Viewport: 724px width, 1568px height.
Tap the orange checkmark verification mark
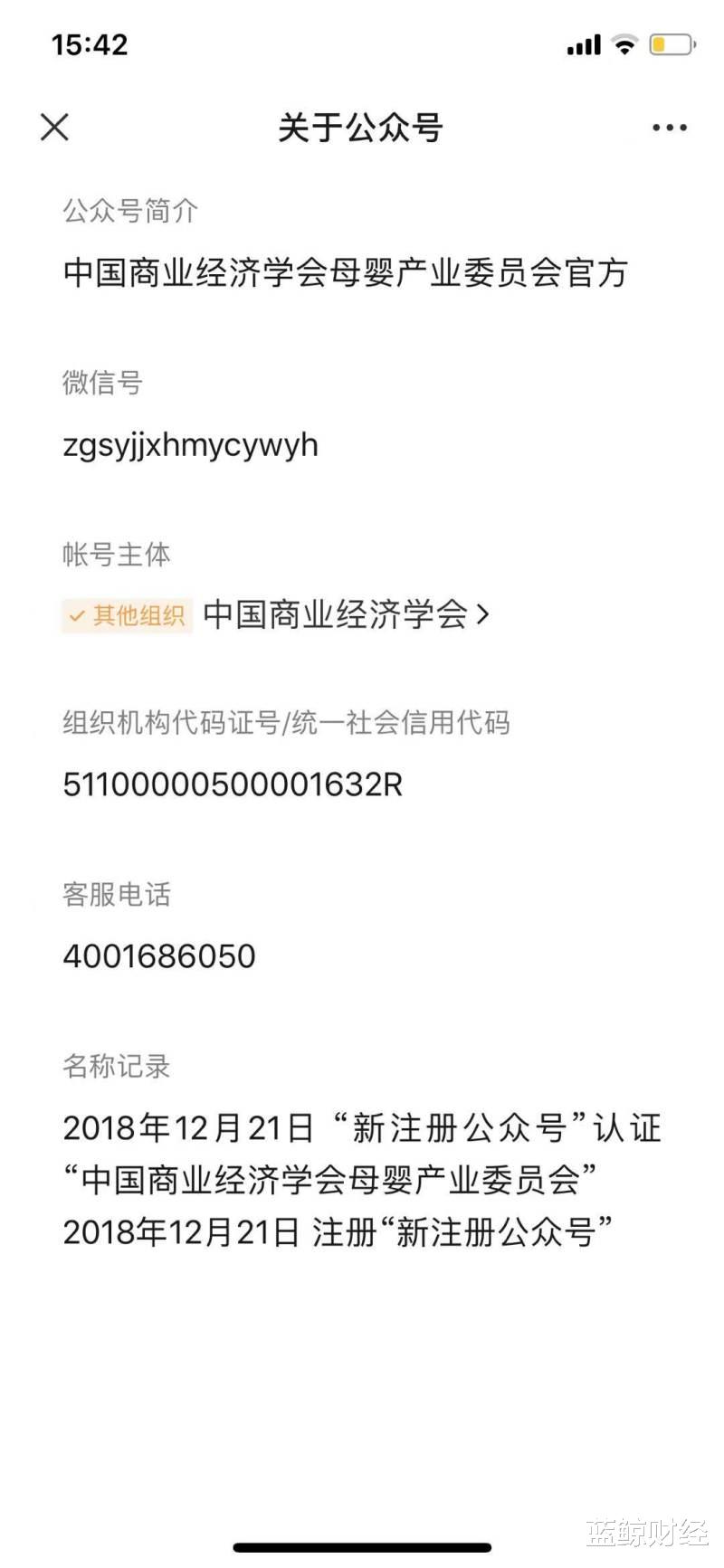76,615
